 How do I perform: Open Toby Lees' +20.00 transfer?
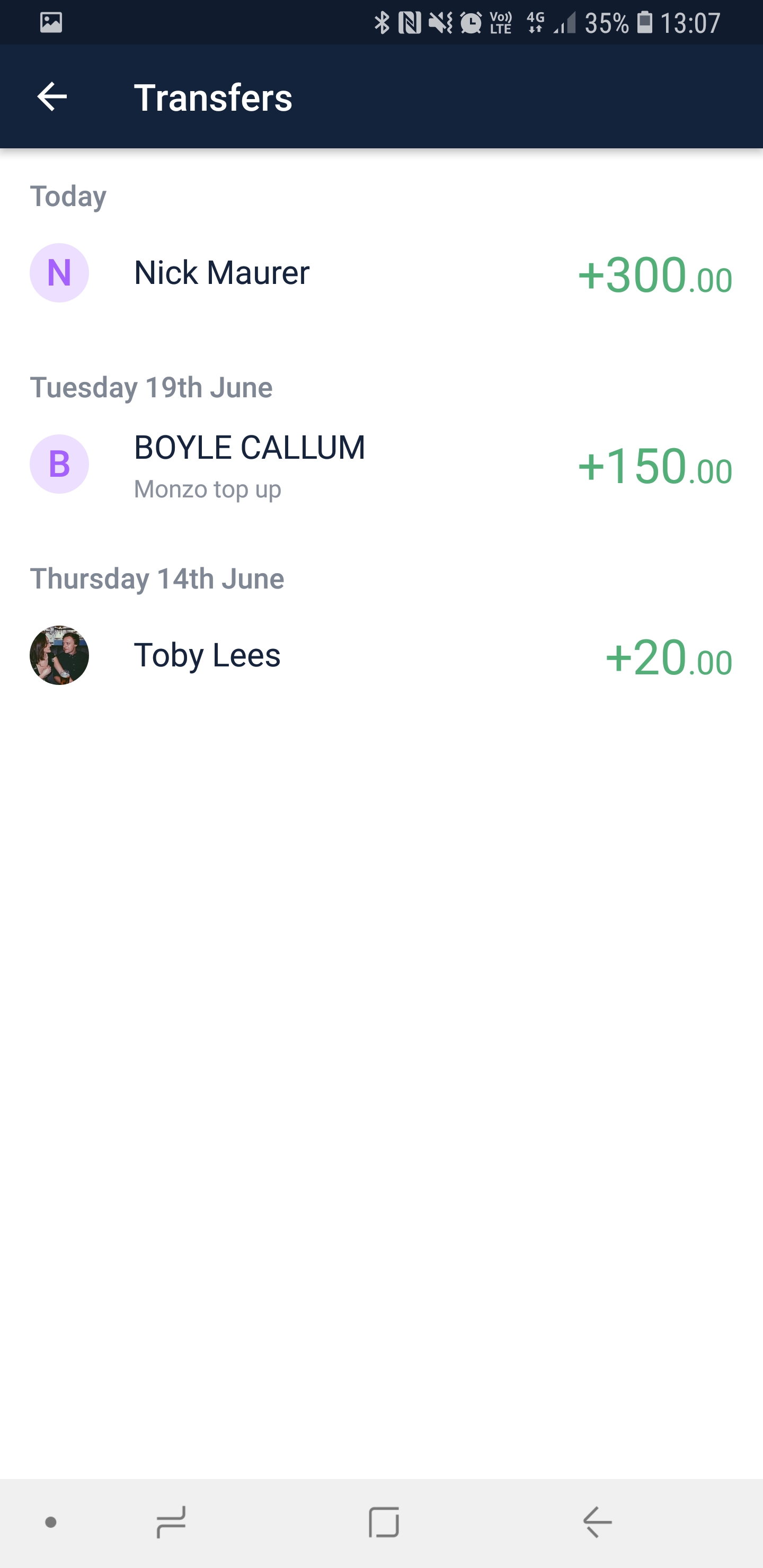point(381,656)
